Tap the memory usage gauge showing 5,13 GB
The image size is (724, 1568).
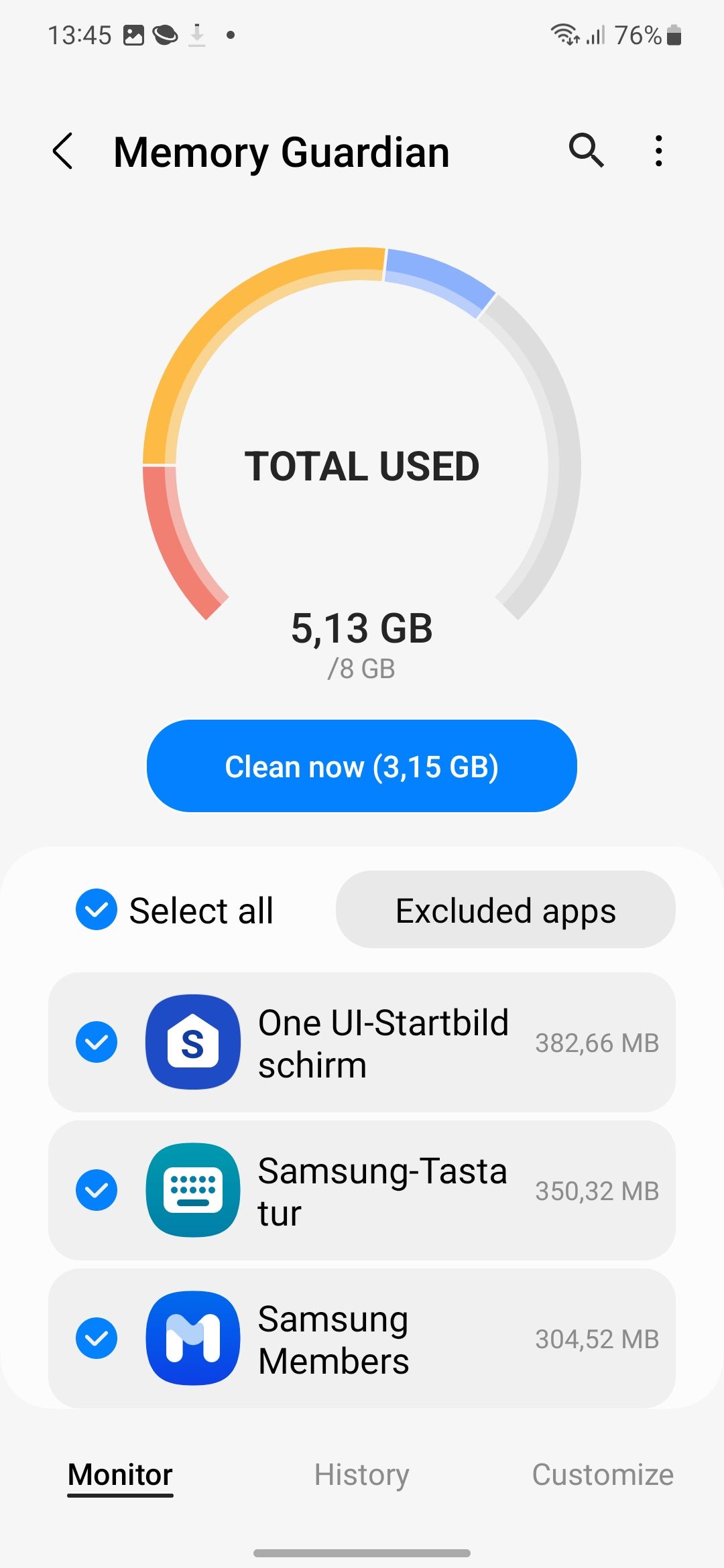[x=361, y=469]
